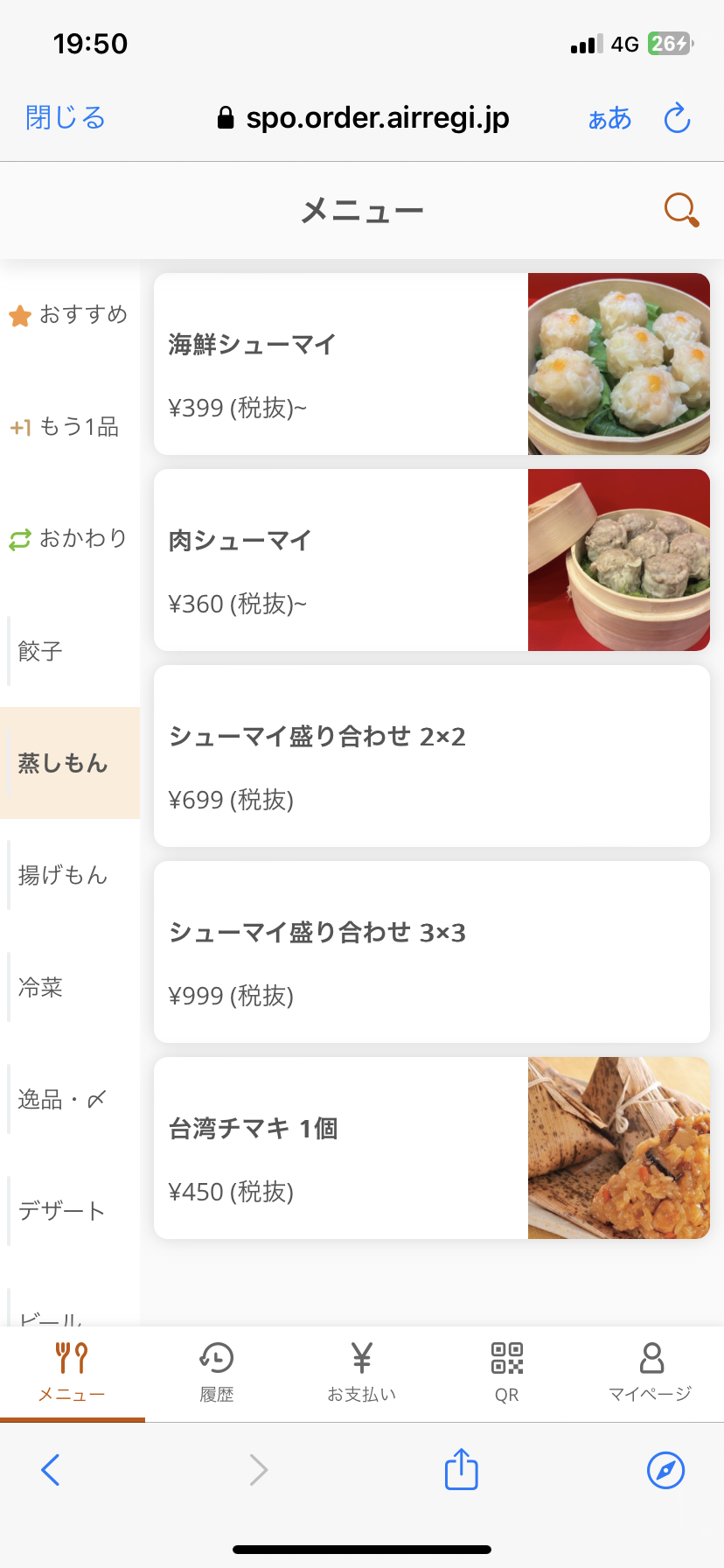Screen dimensions: 724x1568
Task: Select the おすすめ category
Action: click(70, 315)
